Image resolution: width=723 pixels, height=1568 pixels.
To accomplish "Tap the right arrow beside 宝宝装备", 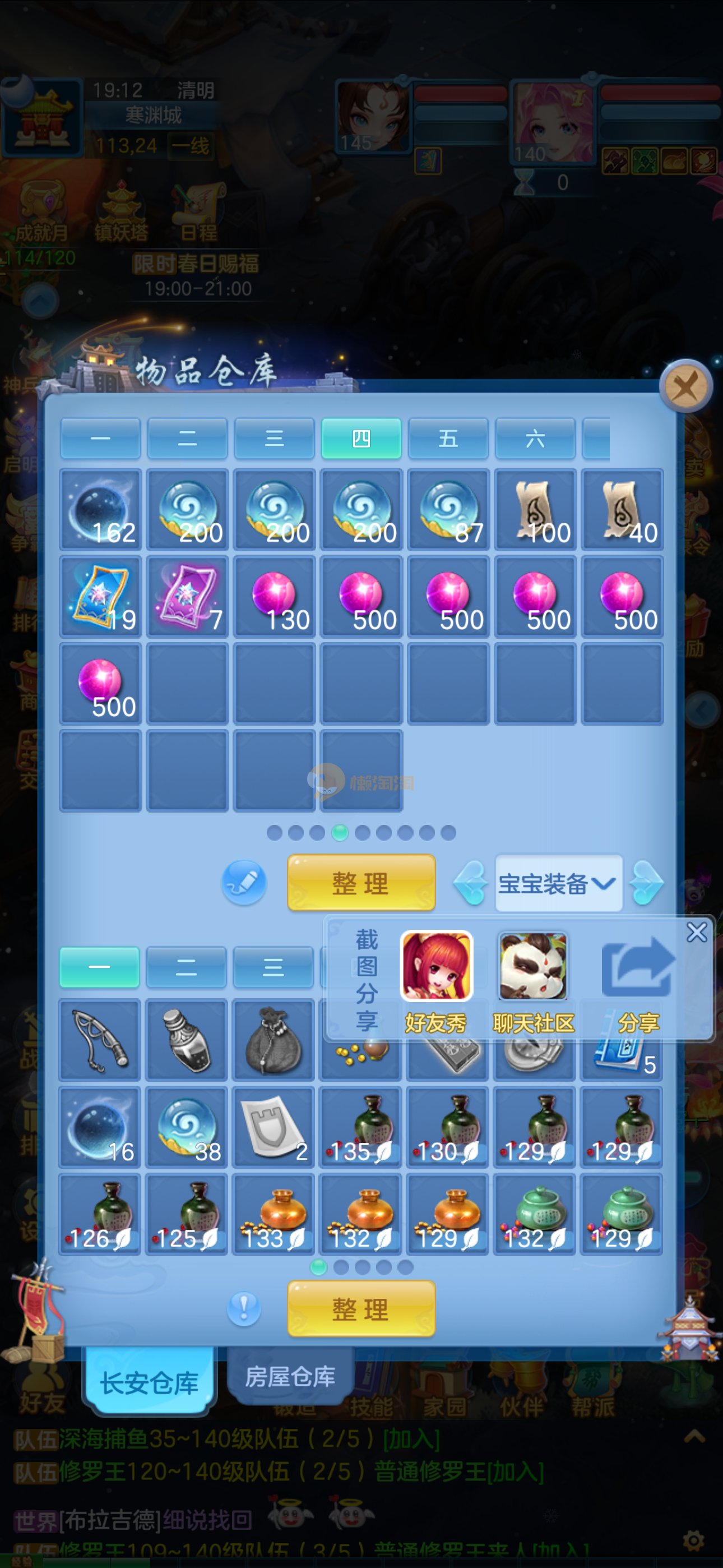I will click(x=646, y=883).
